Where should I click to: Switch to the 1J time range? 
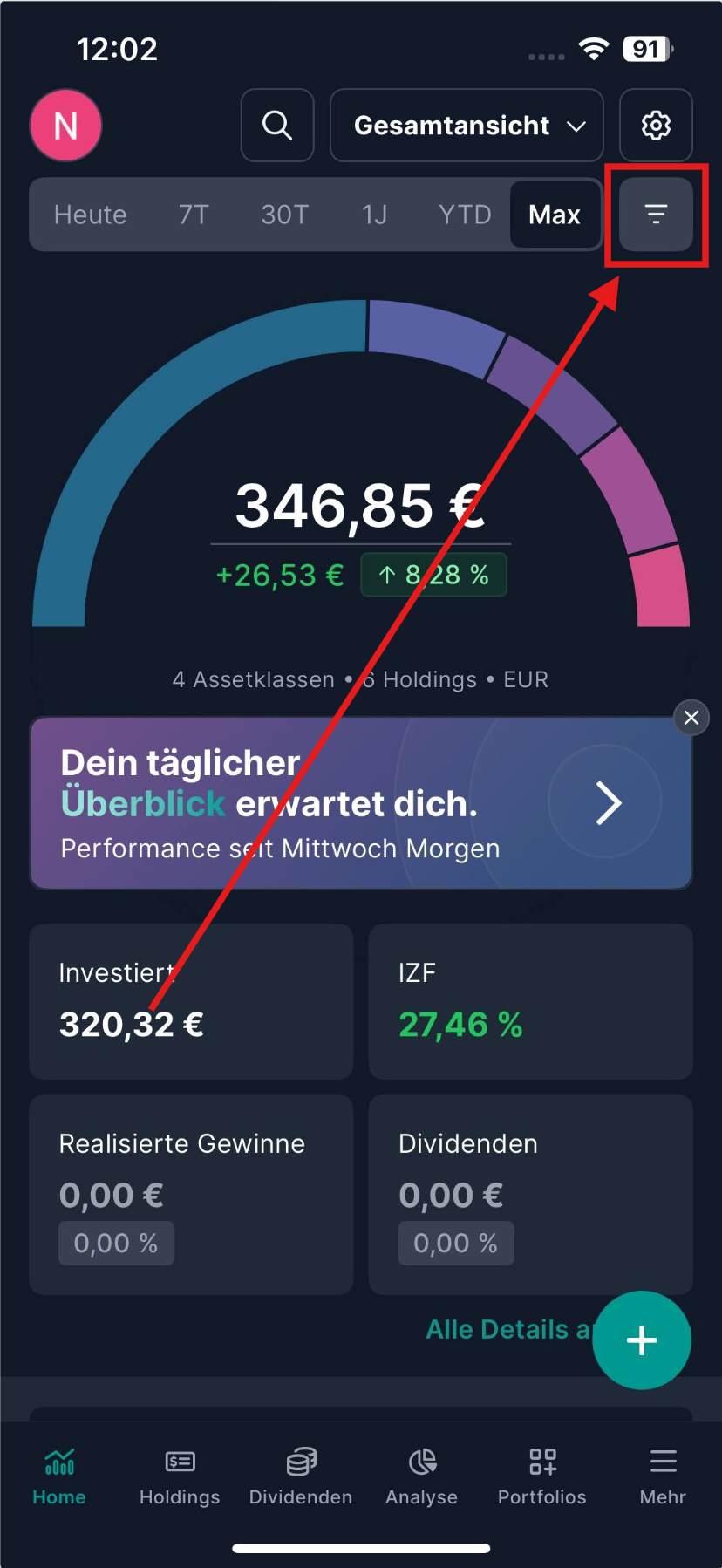pos(375,215)
